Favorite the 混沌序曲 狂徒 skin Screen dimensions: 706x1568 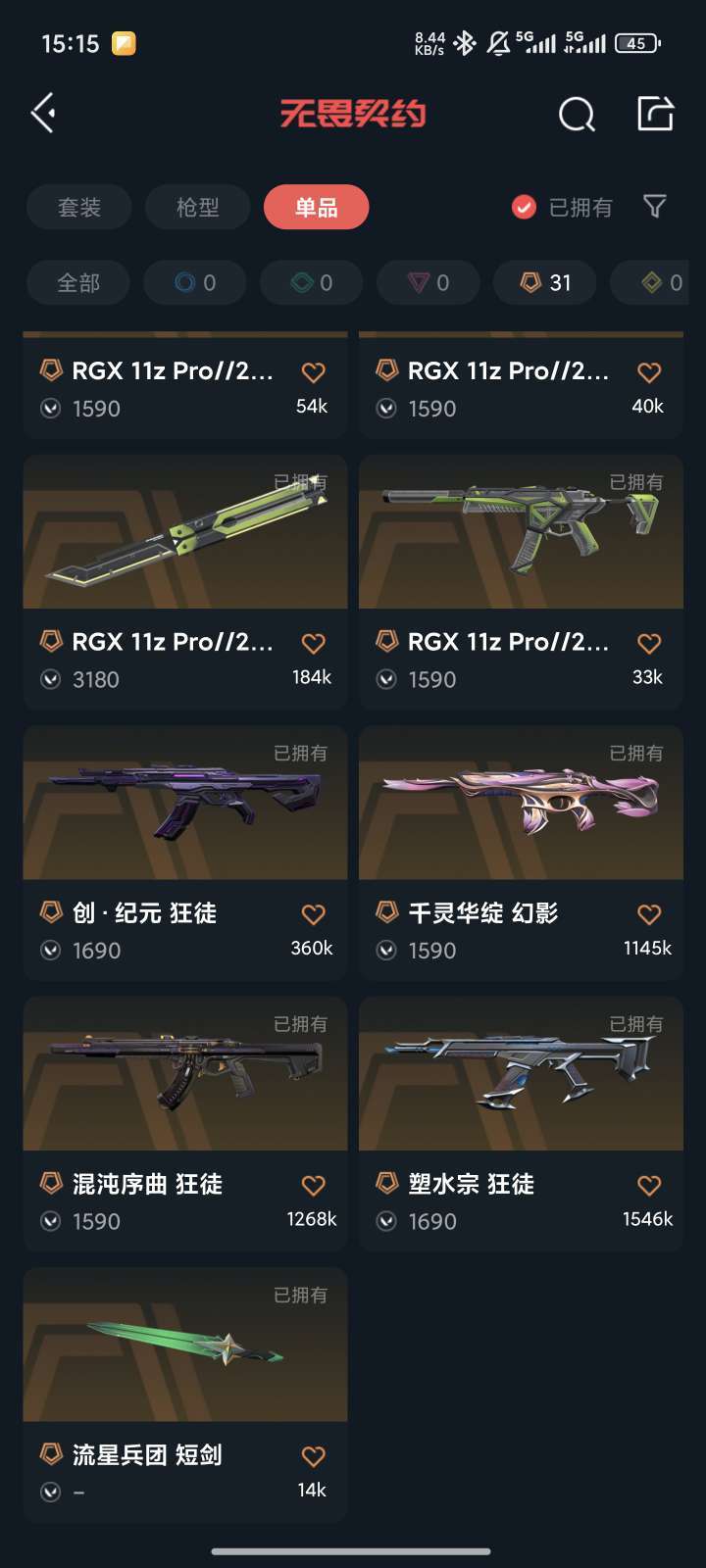(x=314, y=1186)
